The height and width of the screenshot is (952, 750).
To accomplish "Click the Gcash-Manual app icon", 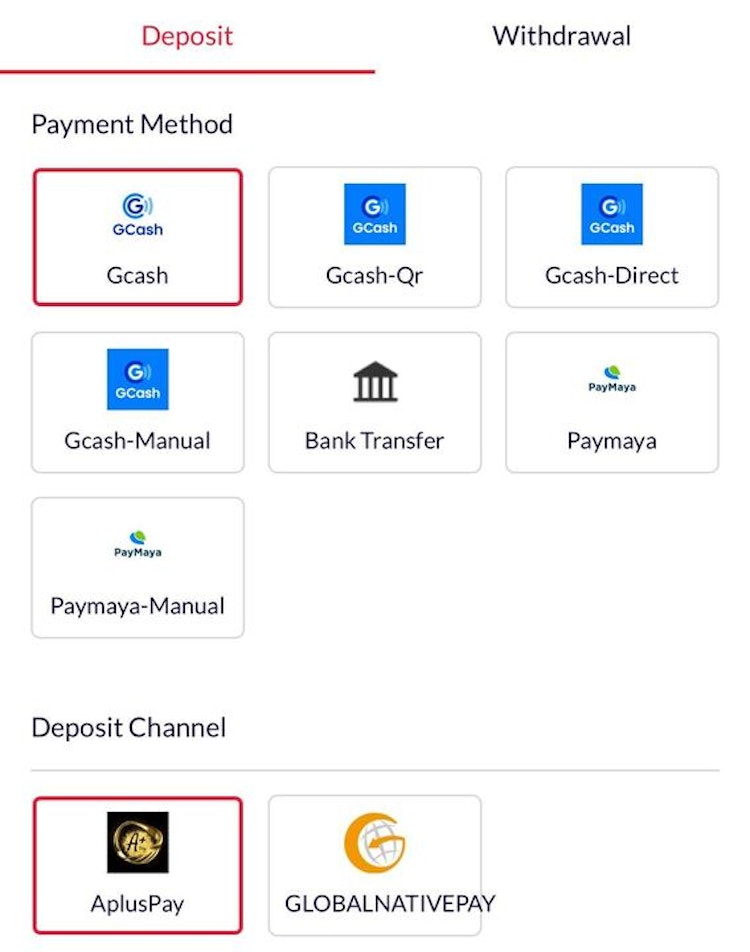I will [138, 377].
